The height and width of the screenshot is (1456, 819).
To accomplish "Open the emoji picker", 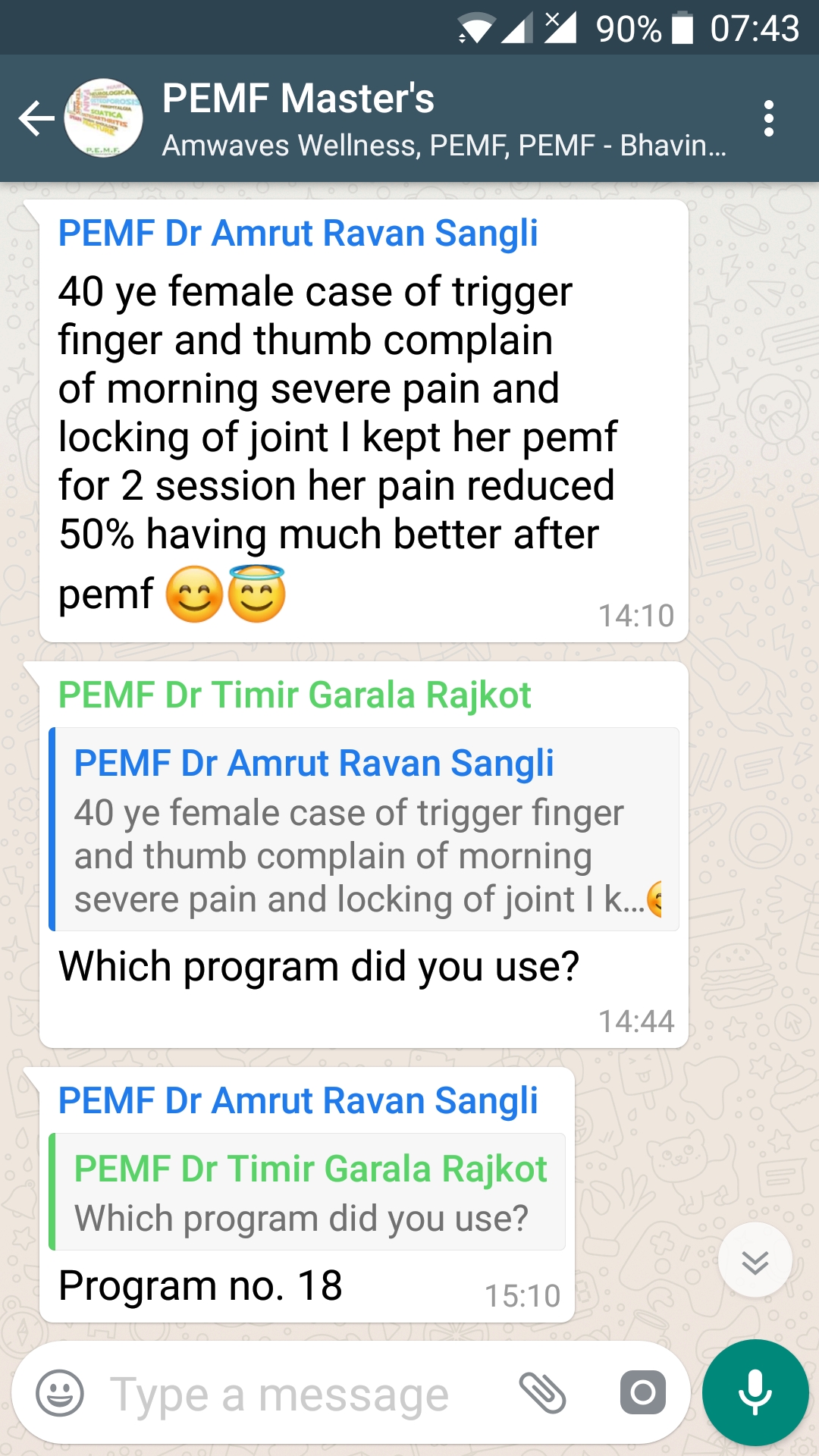I will (60, 1393).
